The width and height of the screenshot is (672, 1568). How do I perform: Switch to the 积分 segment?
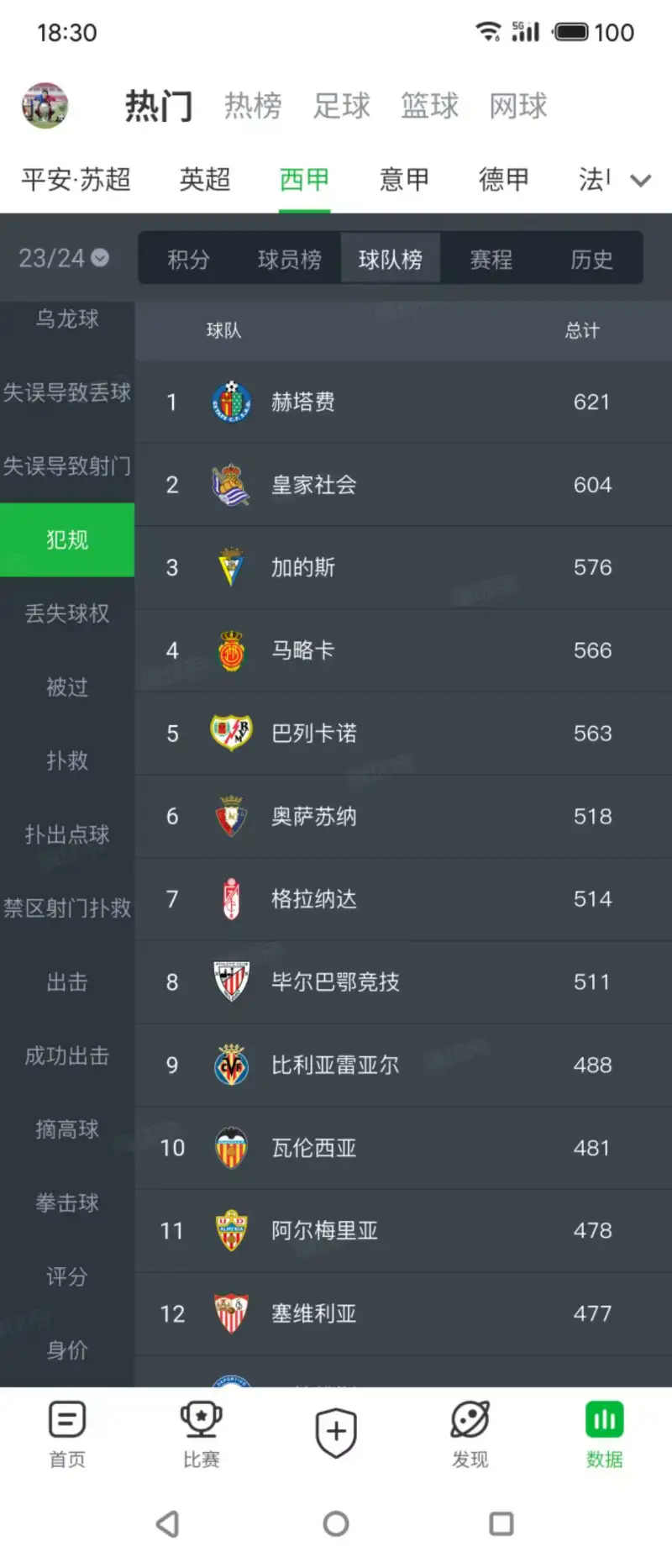[x=188, y=259]
